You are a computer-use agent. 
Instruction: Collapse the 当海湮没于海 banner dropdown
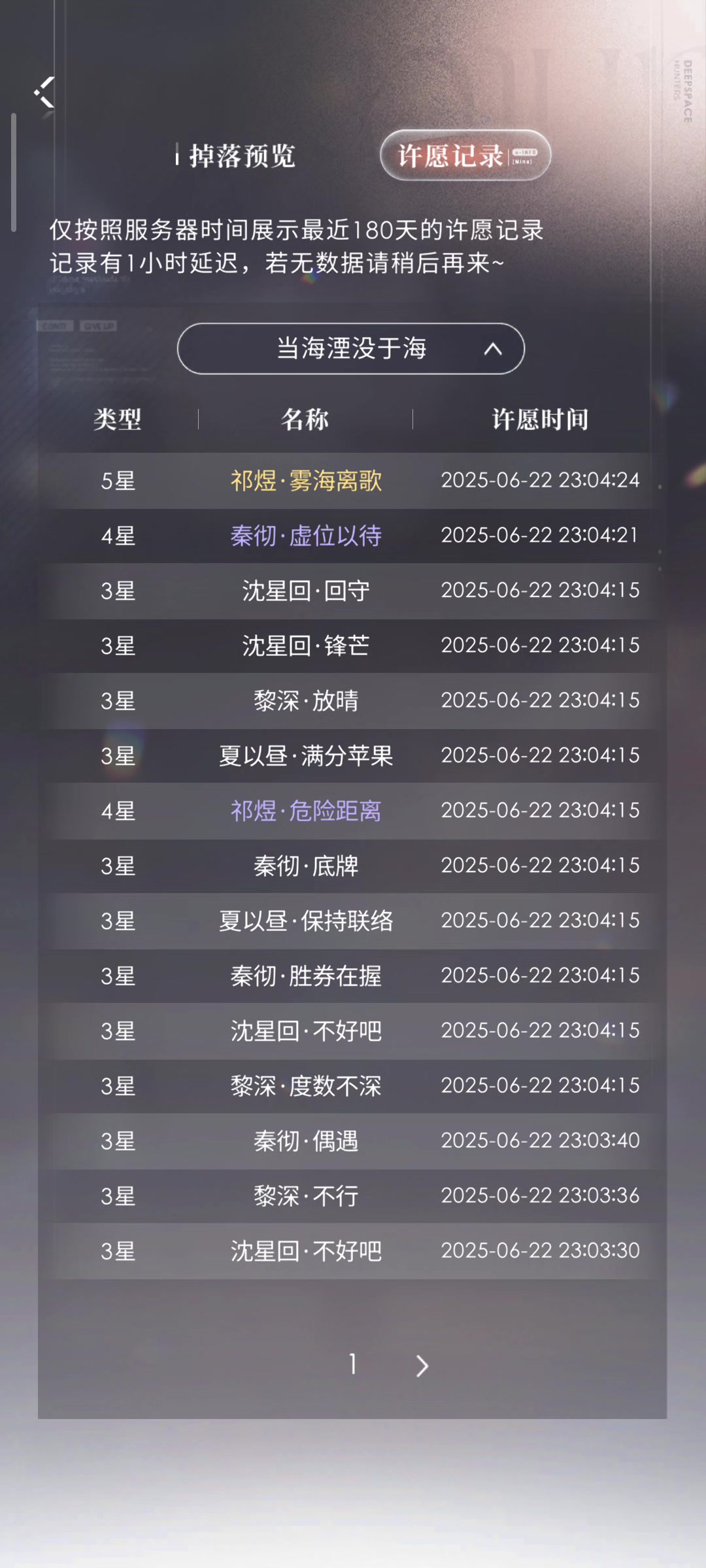point(351,349)
